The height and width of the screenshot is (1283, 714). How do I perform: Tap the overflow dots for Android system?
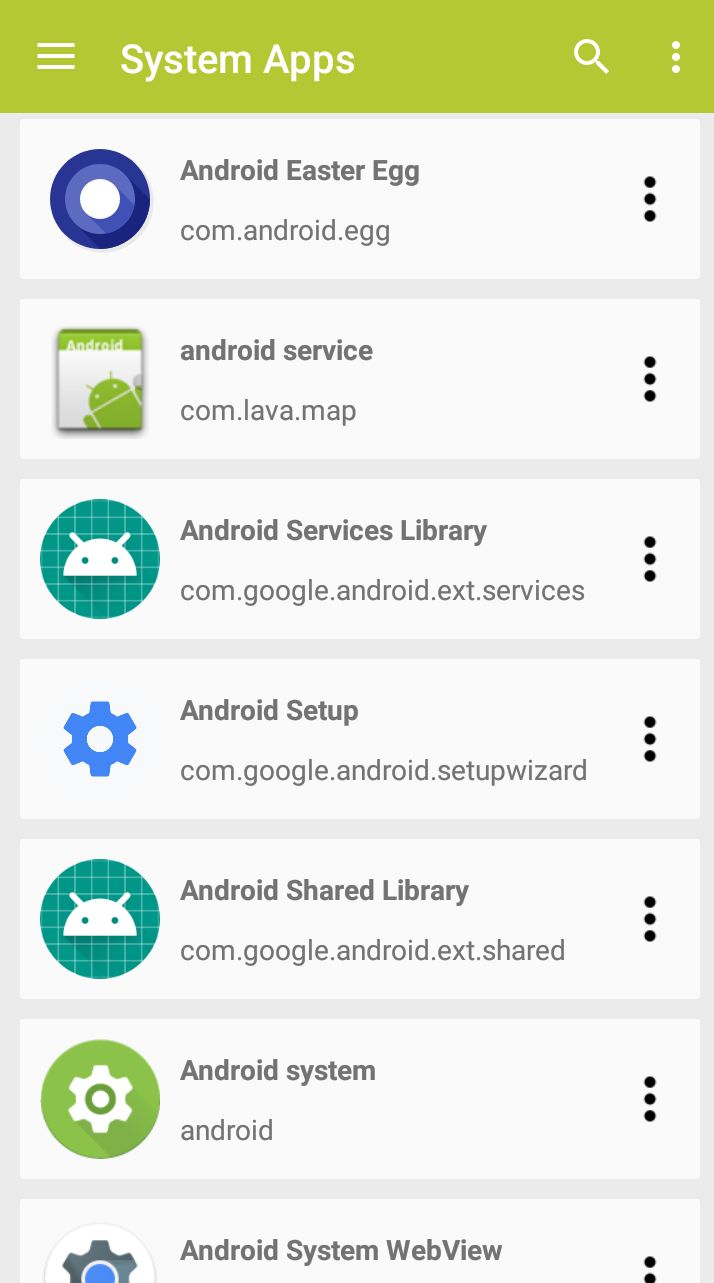coord(650,1099)
